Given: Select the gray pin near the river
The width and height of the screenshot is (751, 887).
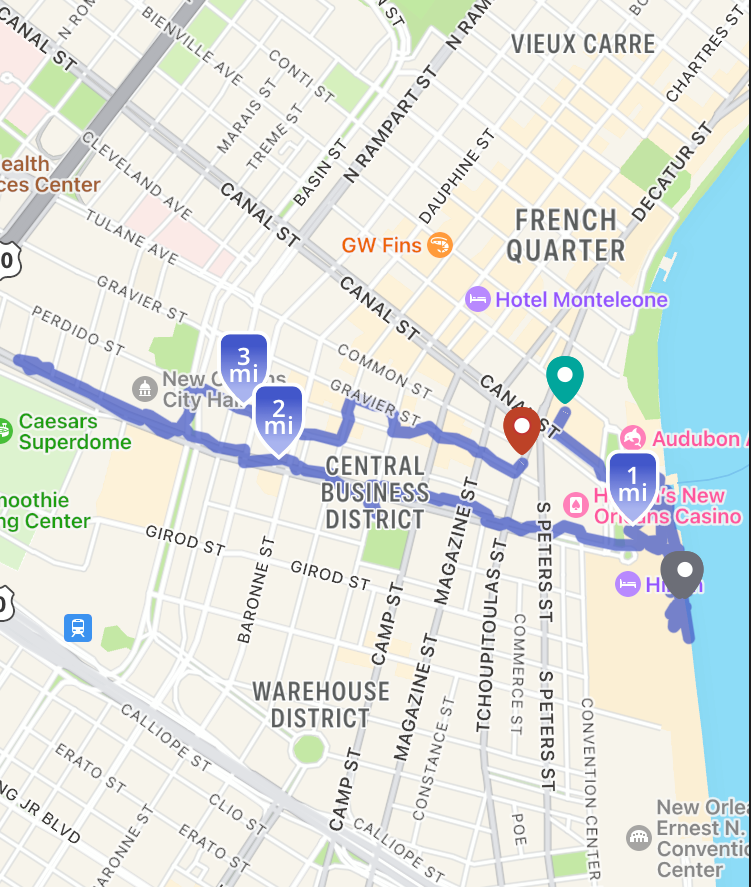Looking at the screenshot, I should [x=685, y=574].
